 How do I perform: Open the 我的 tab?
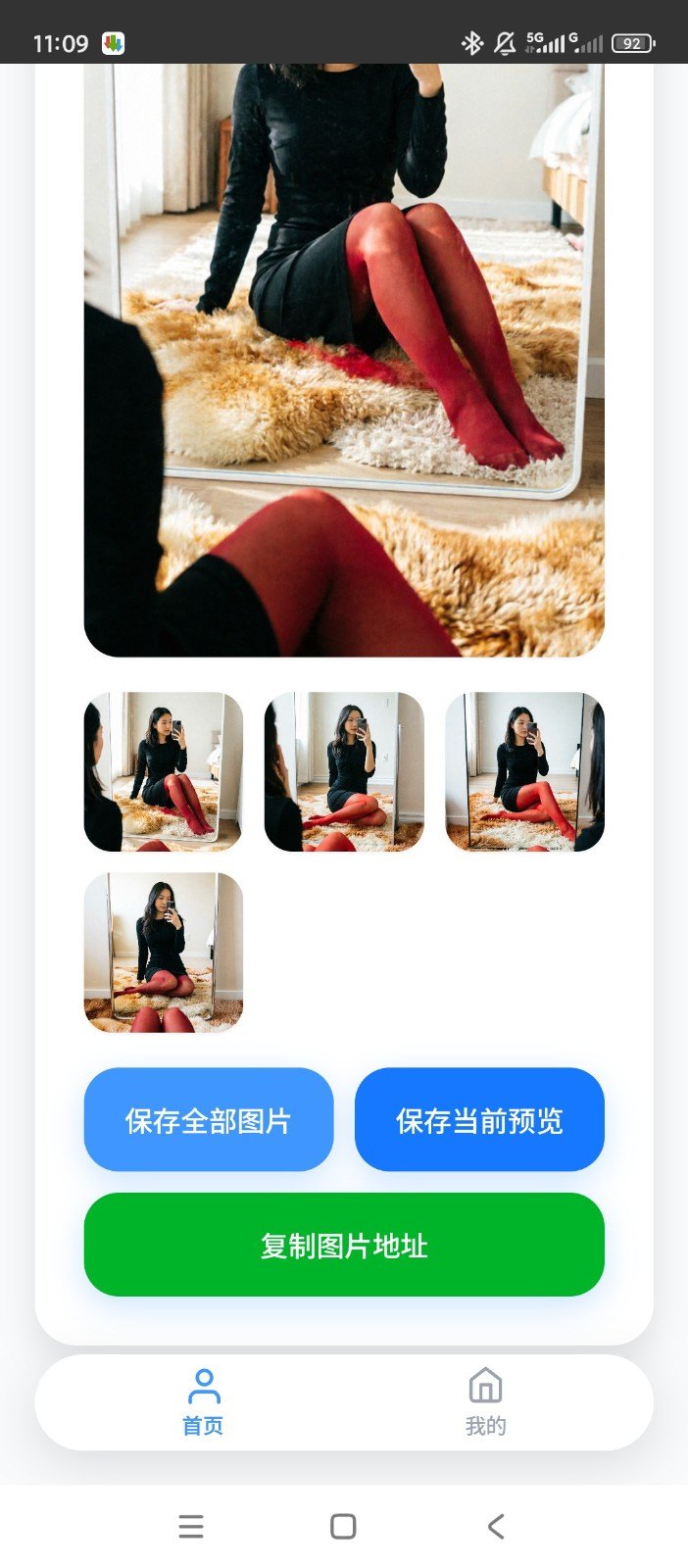point(485,1402)
